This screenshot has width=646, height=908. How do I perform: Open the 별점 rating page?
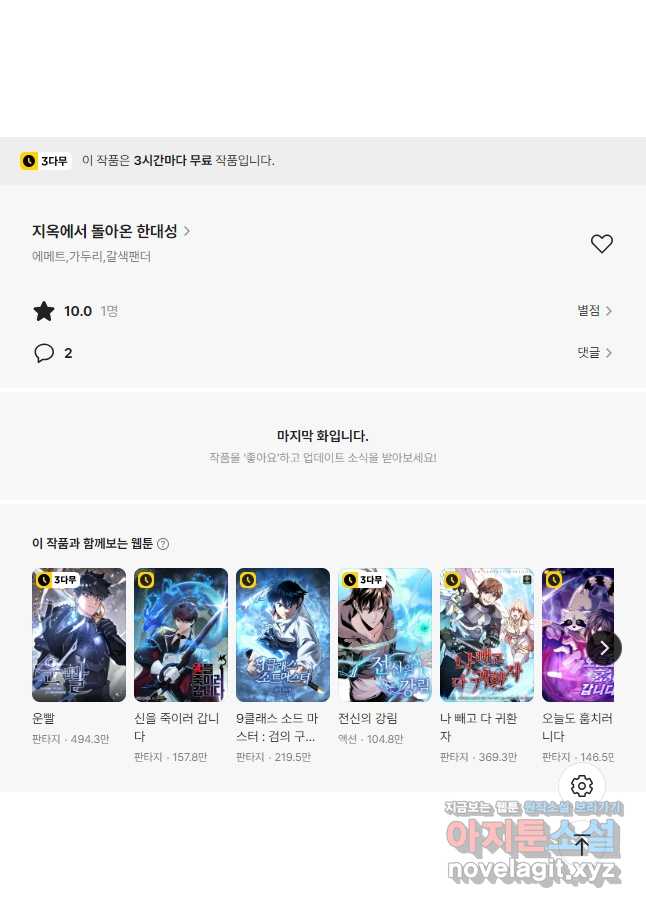[594, 311]
